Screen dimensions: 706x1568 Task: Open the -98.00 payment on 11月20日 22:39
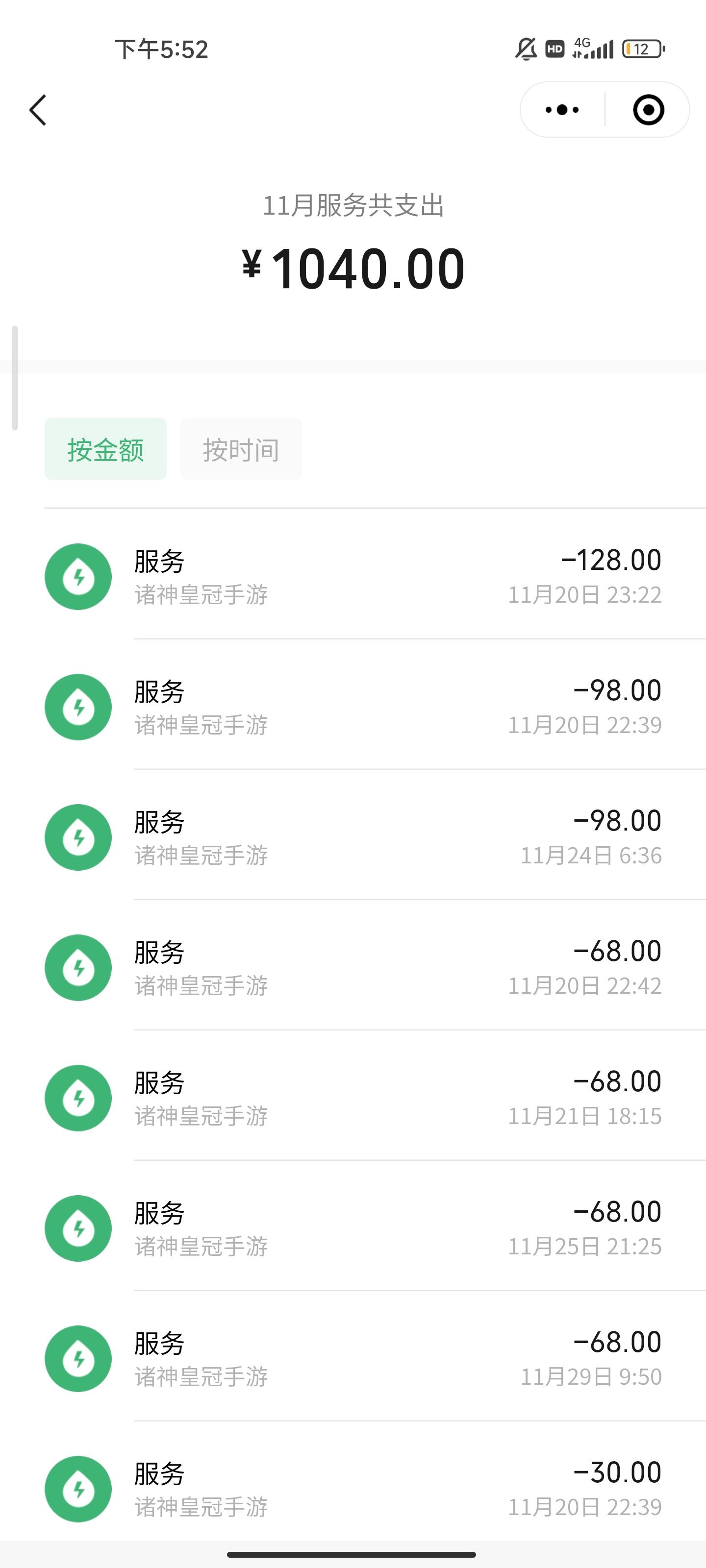click(x=375, y=706)
